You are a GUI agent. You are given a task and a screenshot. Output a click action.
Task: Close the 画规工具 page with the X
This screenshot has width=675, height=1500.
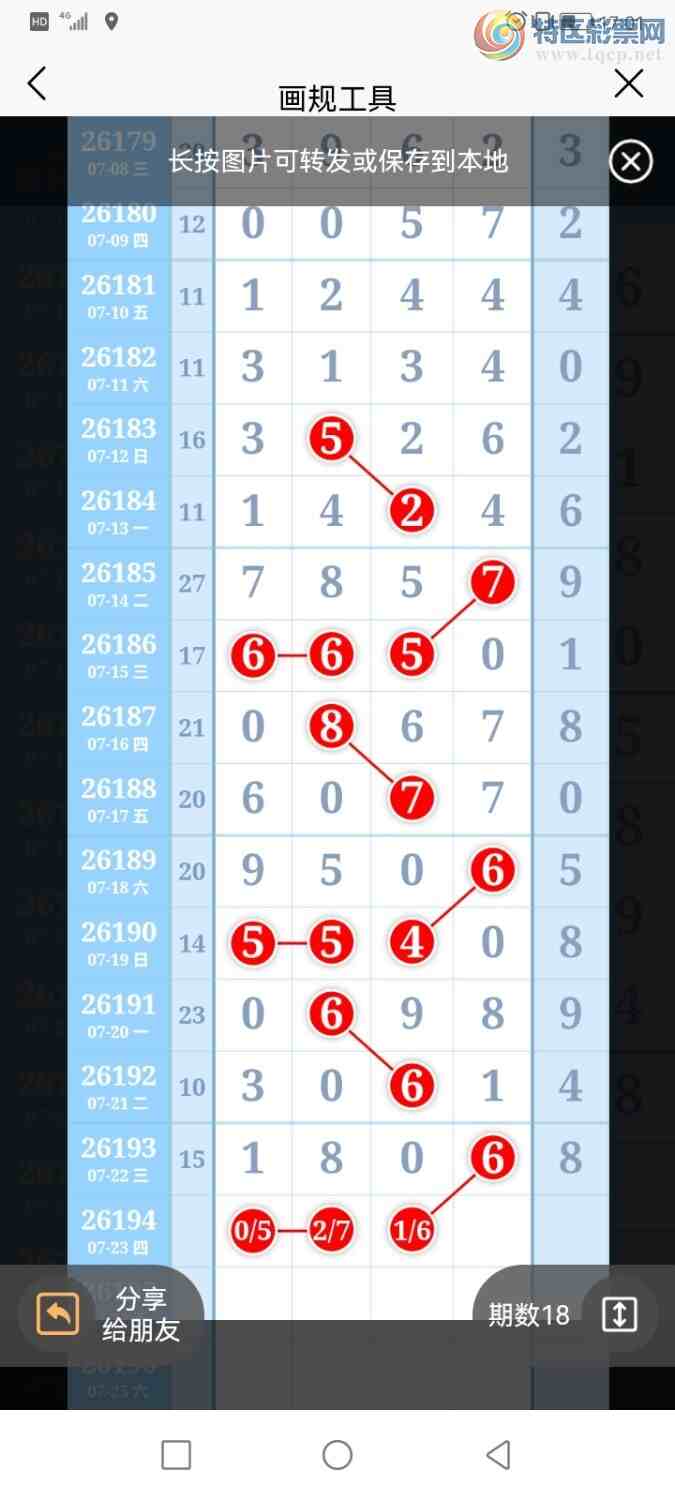629,84
